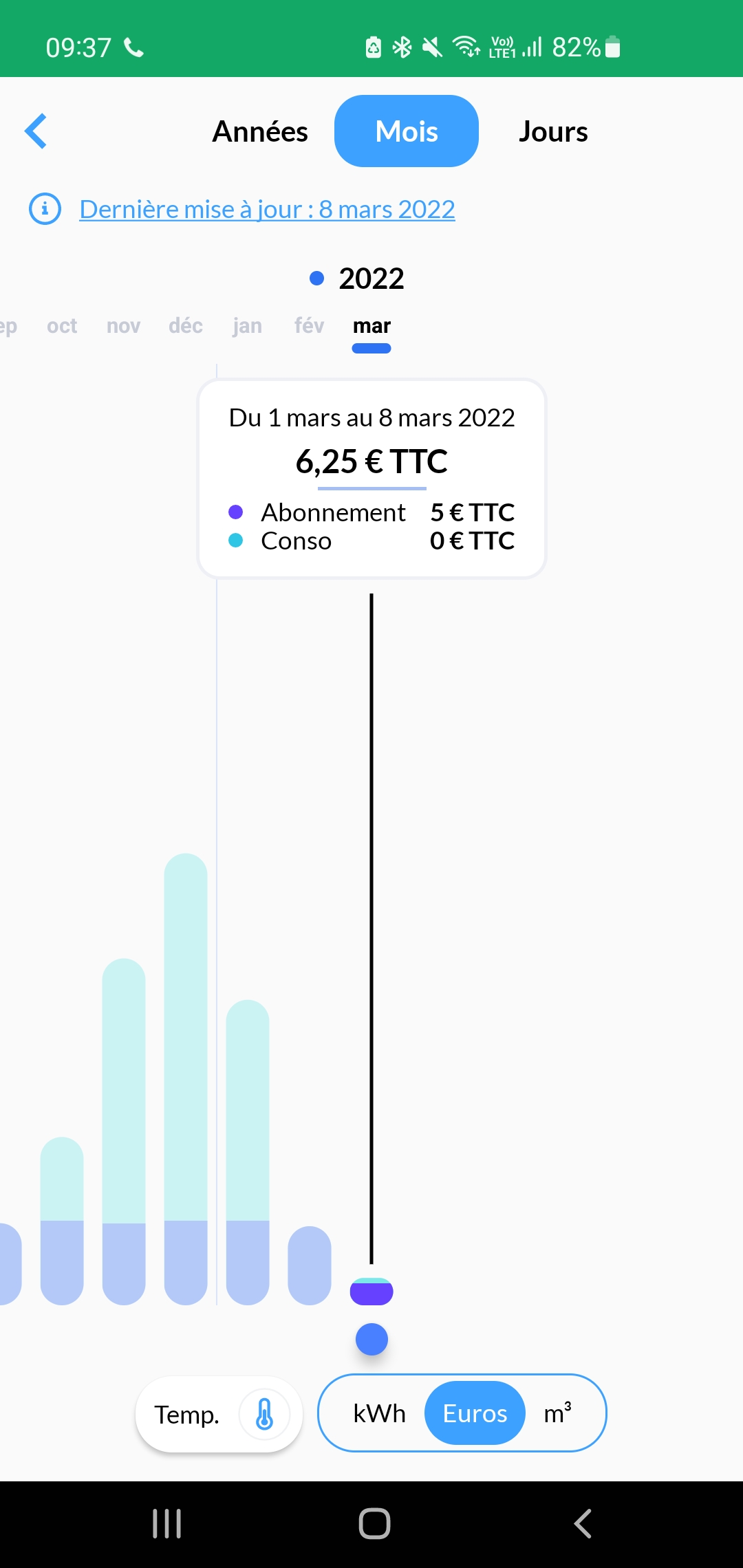The image size is (743, 1568).
Task: Go back using the blue arrow
Action: [36, 131]
